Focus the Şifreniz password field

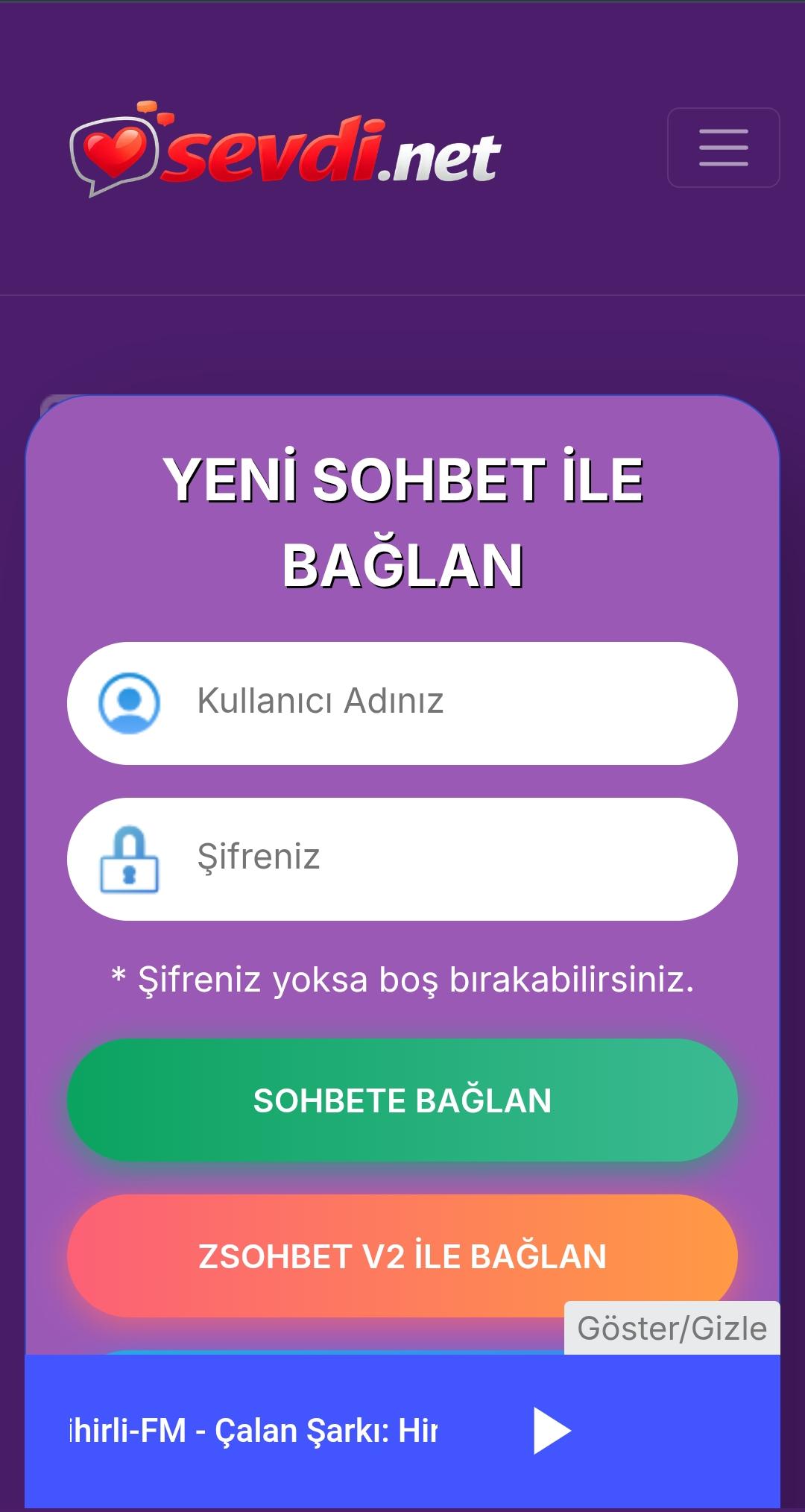click(x=447, y=858)
